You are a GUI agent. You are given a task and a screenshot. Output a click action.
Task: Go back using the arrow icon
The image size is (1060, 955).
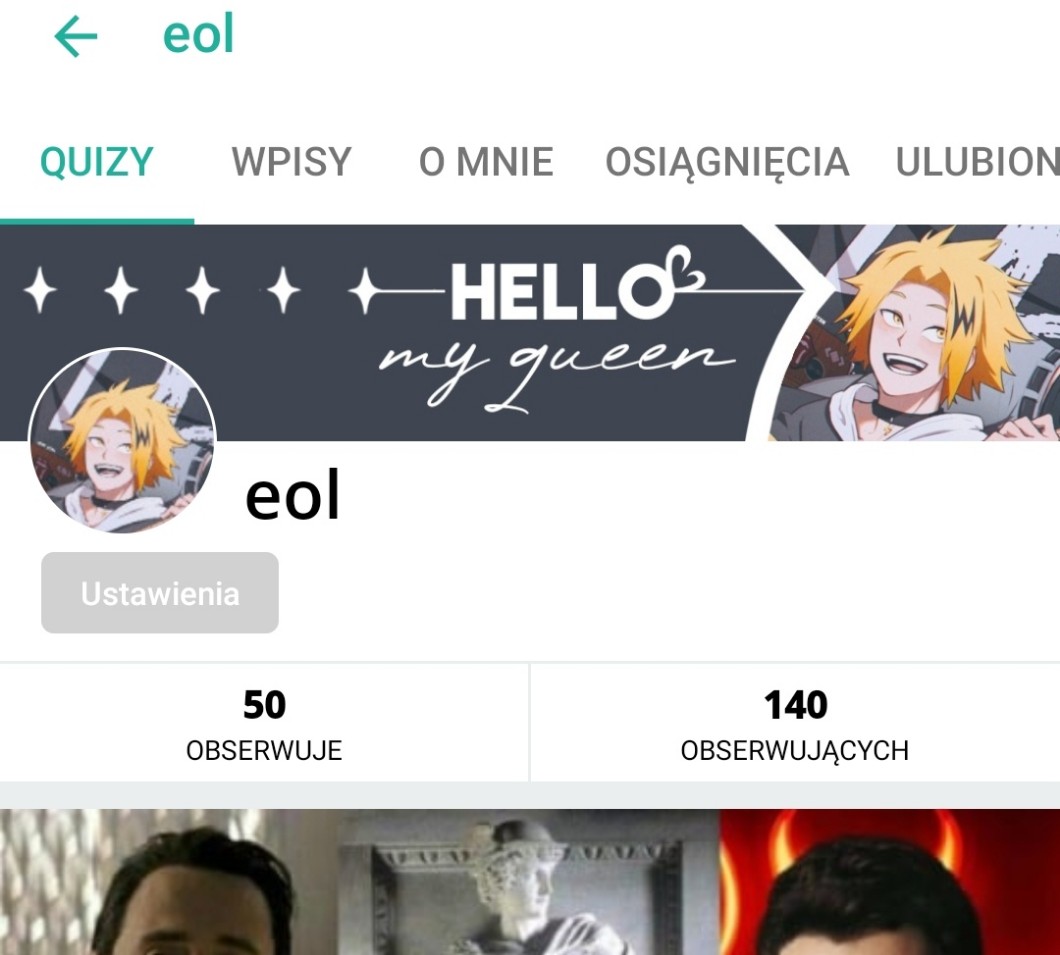pos(76,38)
